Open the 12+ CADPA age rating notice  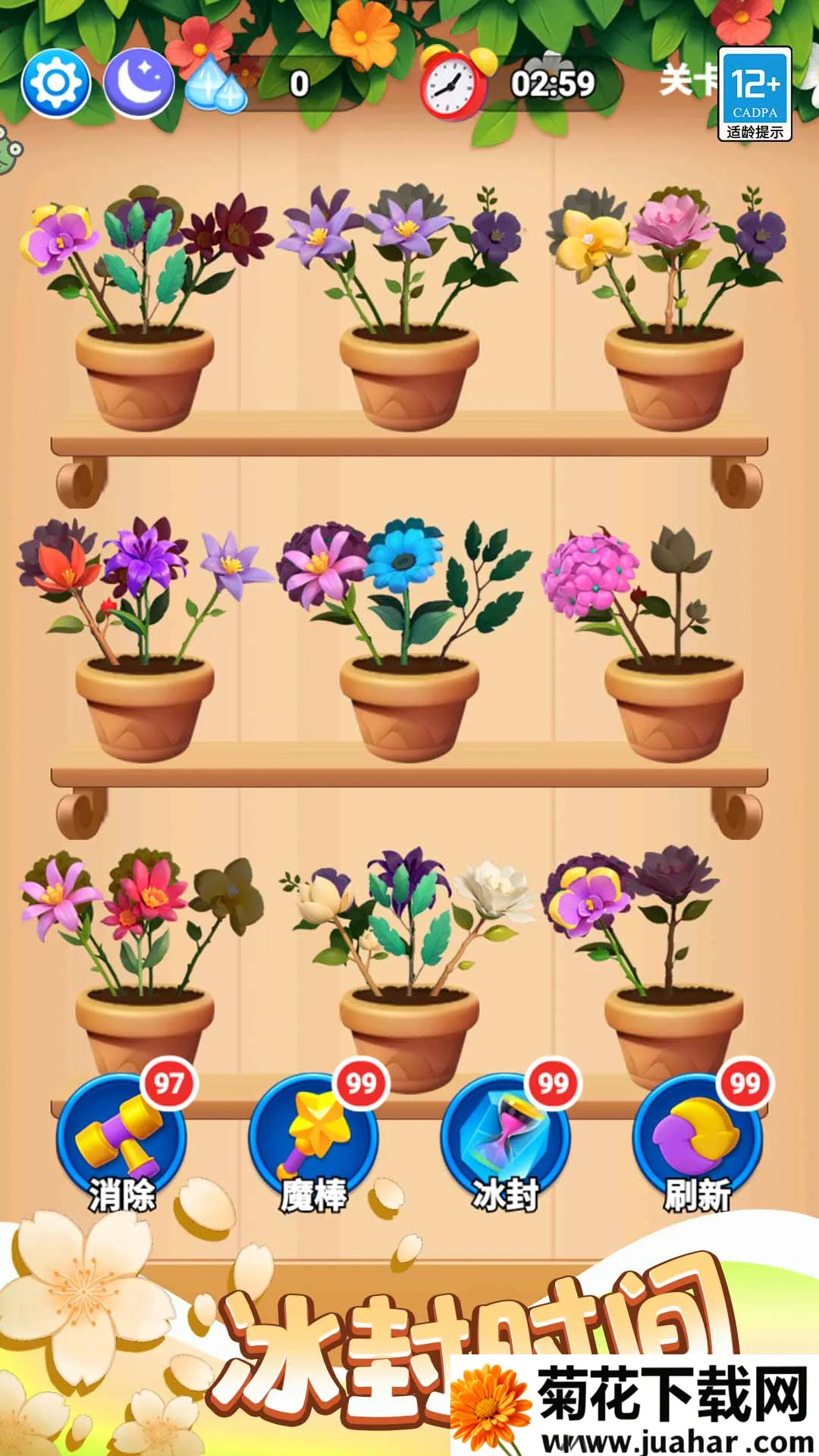coord(755,94)
